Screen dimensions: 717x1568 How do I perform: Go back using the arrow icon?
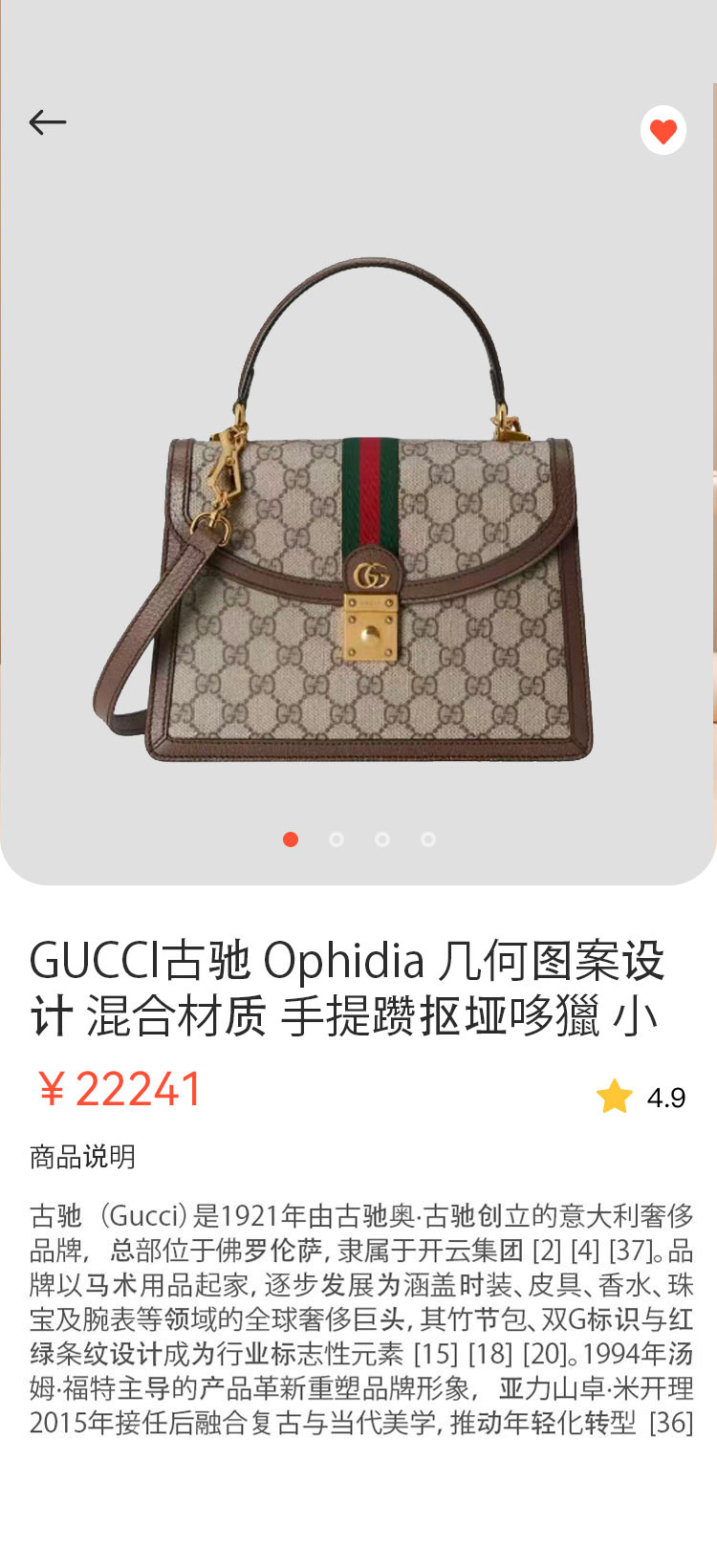click(47, 122)
